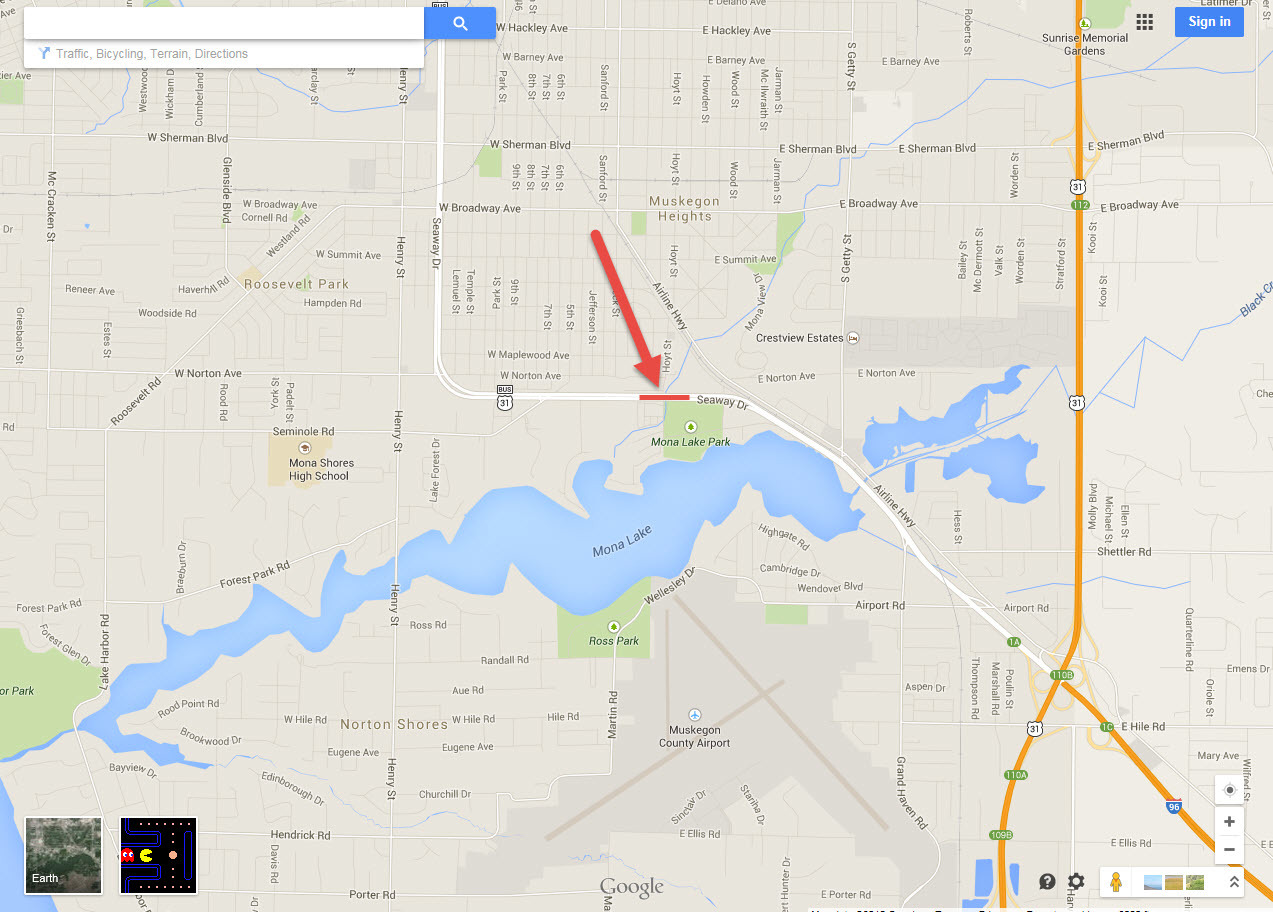
Task: Run search with the blue magnifier button
Action: click(x=460, y=24)
